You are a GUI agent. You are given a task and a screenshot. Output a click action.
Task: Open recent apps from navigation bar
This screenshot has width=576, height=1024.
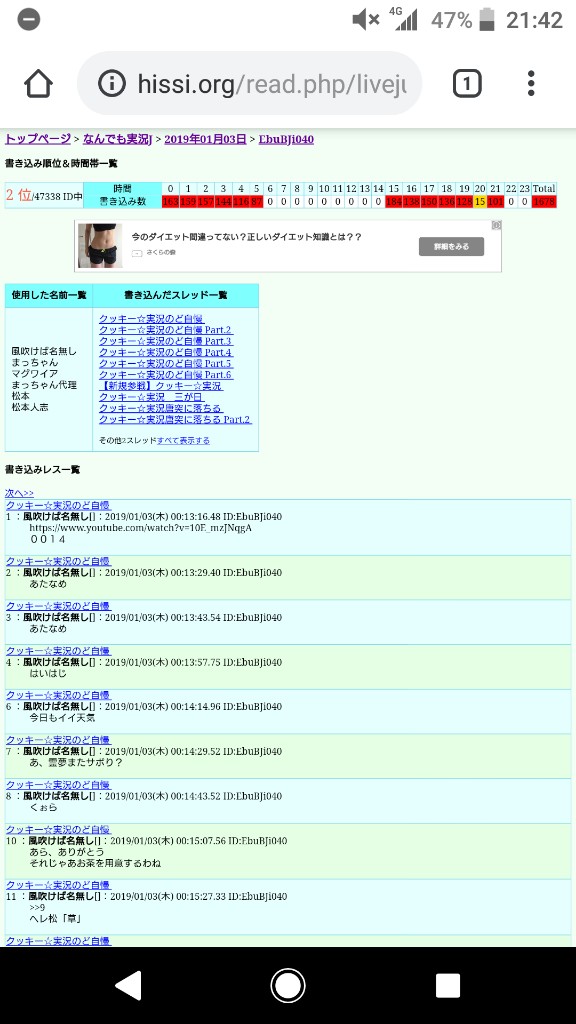(x=447, y=985)
